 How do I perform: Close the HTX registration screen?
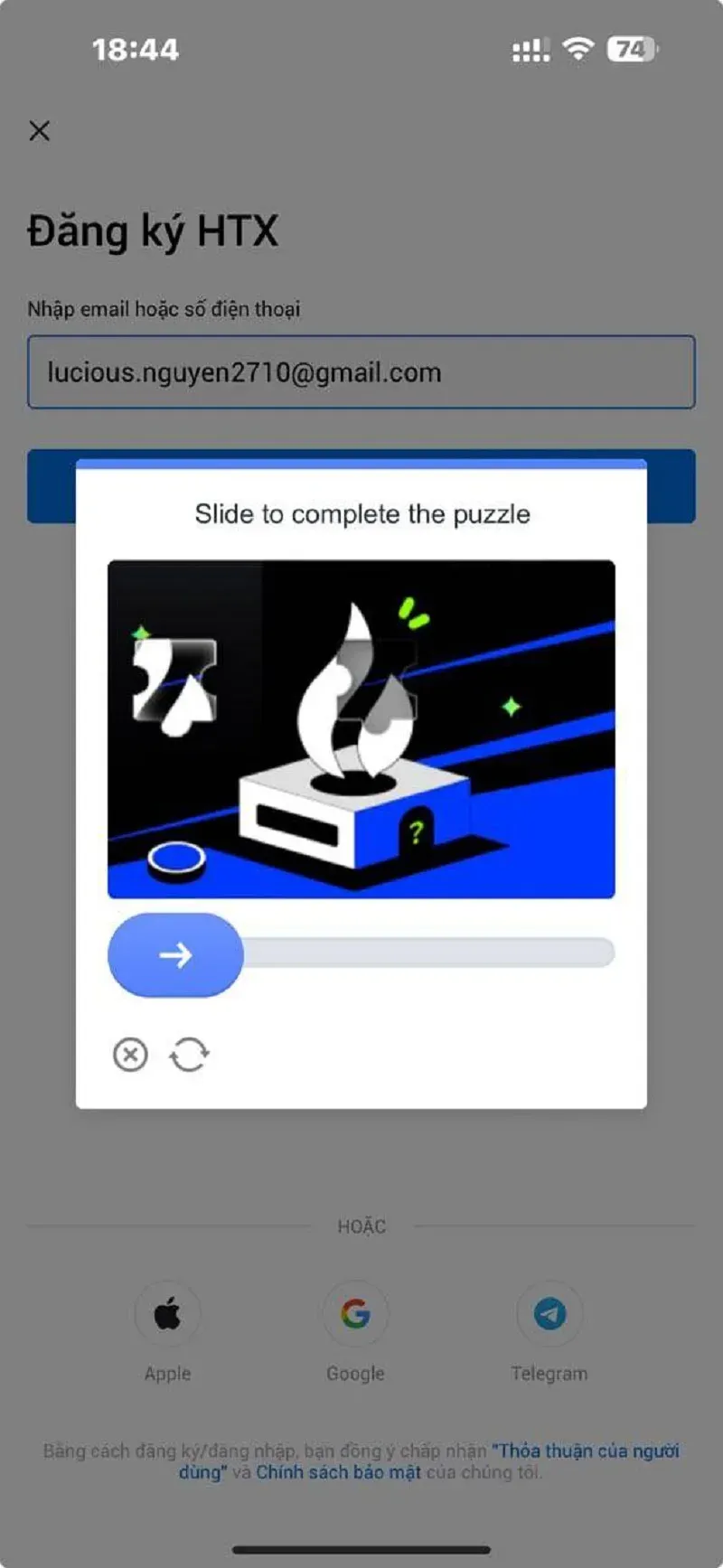(39, 131)
